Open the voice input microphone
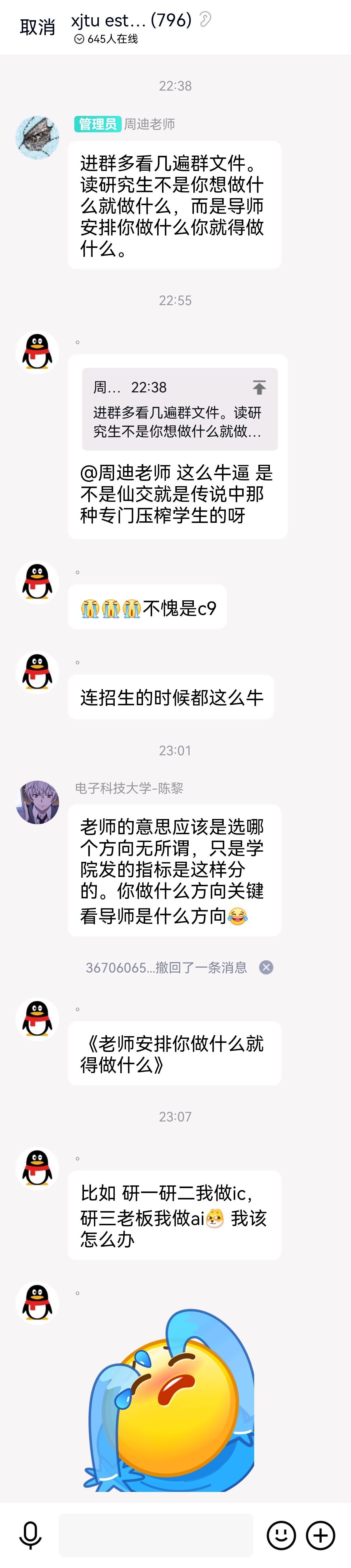 click(x=30, y=1535)
